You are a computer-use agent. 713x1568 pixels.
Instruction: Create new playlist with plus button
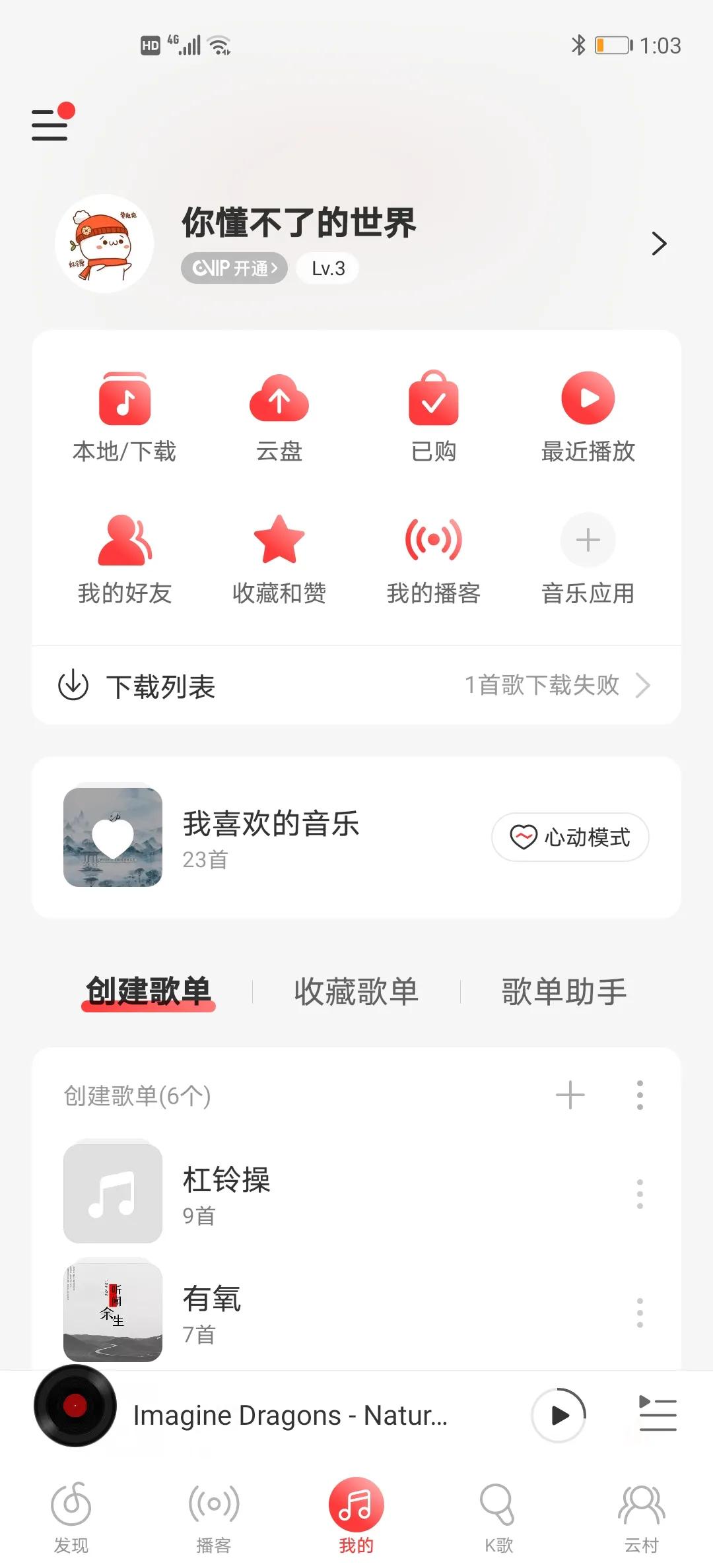570,1094
